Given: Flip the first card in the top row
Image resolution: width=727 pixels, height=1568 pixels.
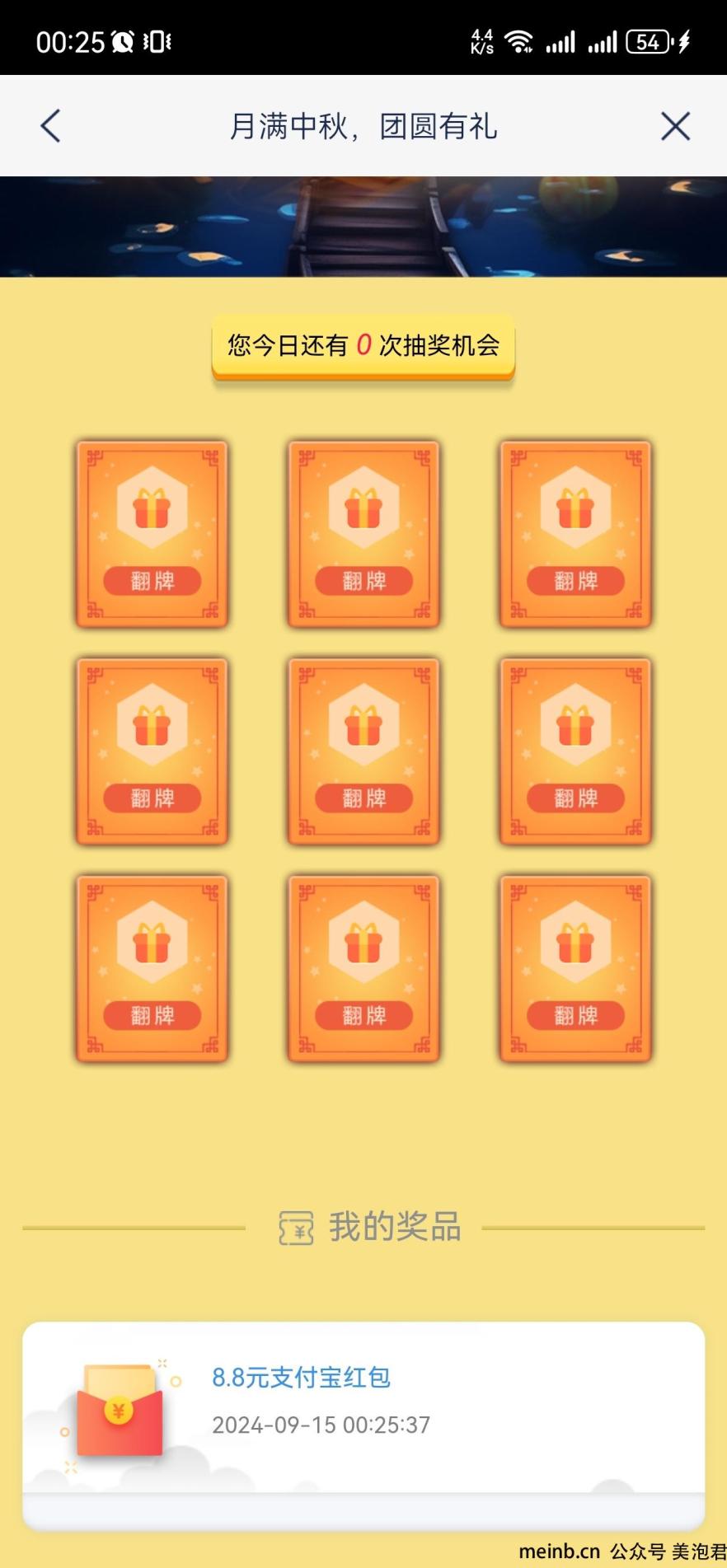Looking at the screenshot, I should [x=152, y=534].
